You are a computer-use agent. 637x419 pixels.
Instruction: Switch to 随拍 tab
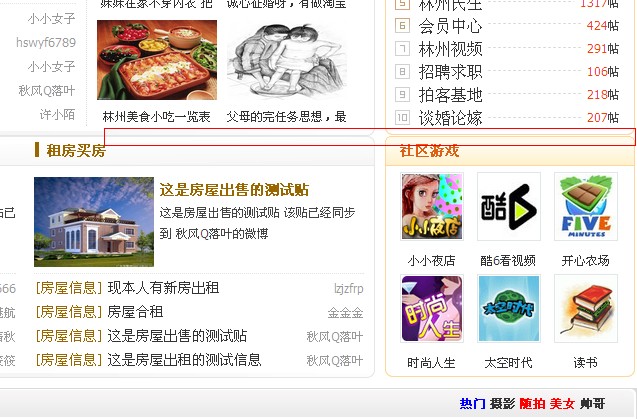pos(532,404)
